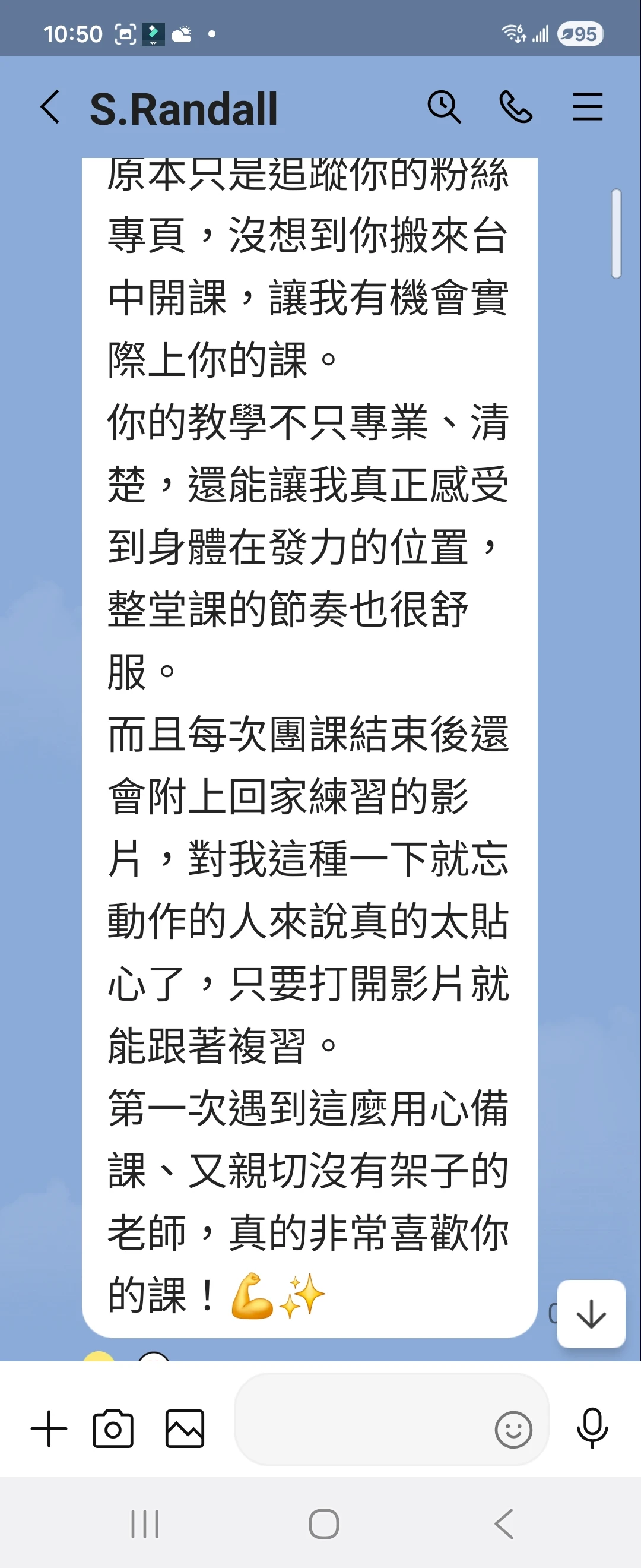641x1568 pixels.
Task: Start a voice call with S.Randall
Action: [x=516, y=107]
